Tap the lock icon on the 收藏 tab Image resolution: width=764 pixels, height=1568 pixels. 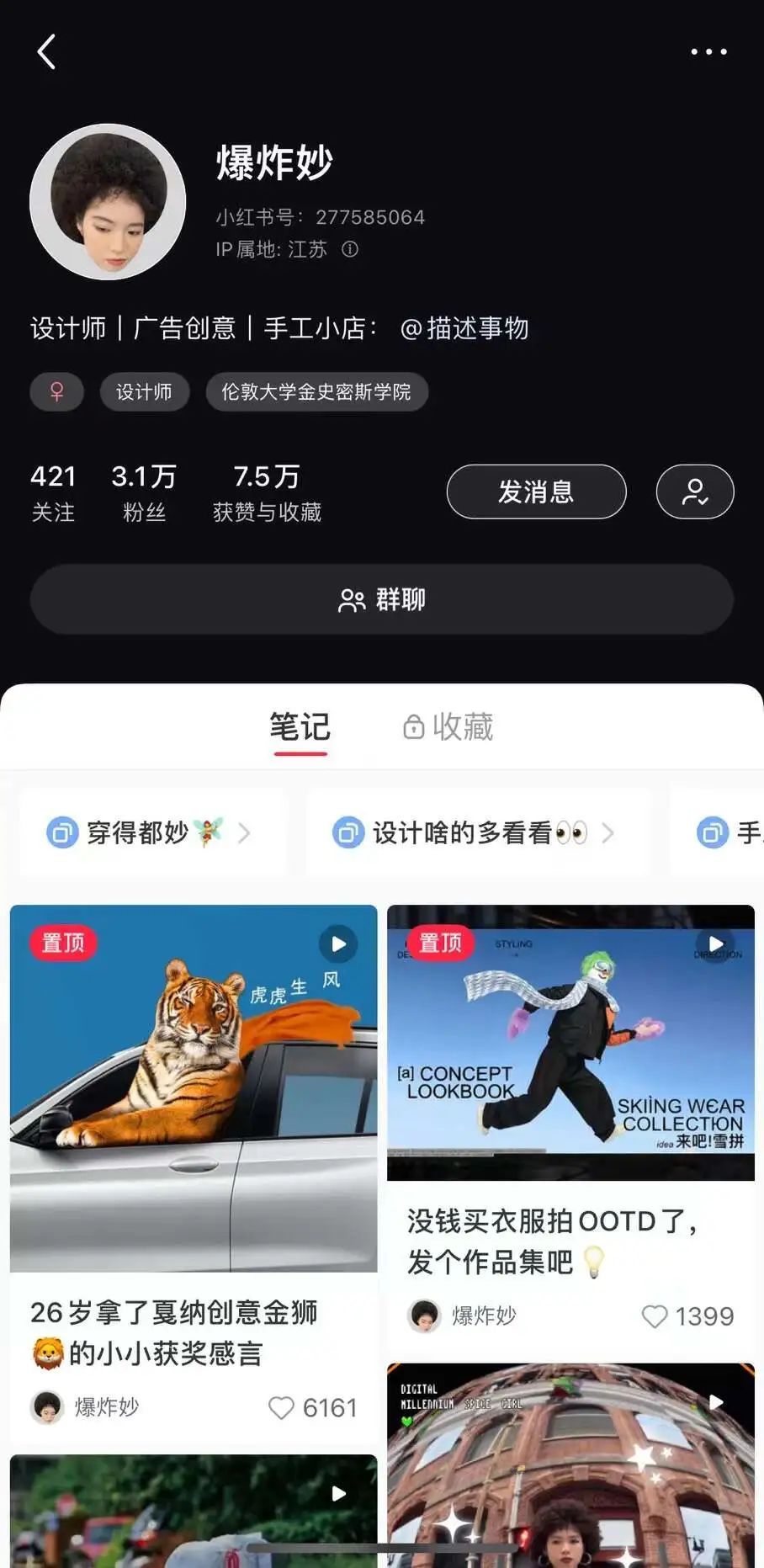tap(411, 726)
